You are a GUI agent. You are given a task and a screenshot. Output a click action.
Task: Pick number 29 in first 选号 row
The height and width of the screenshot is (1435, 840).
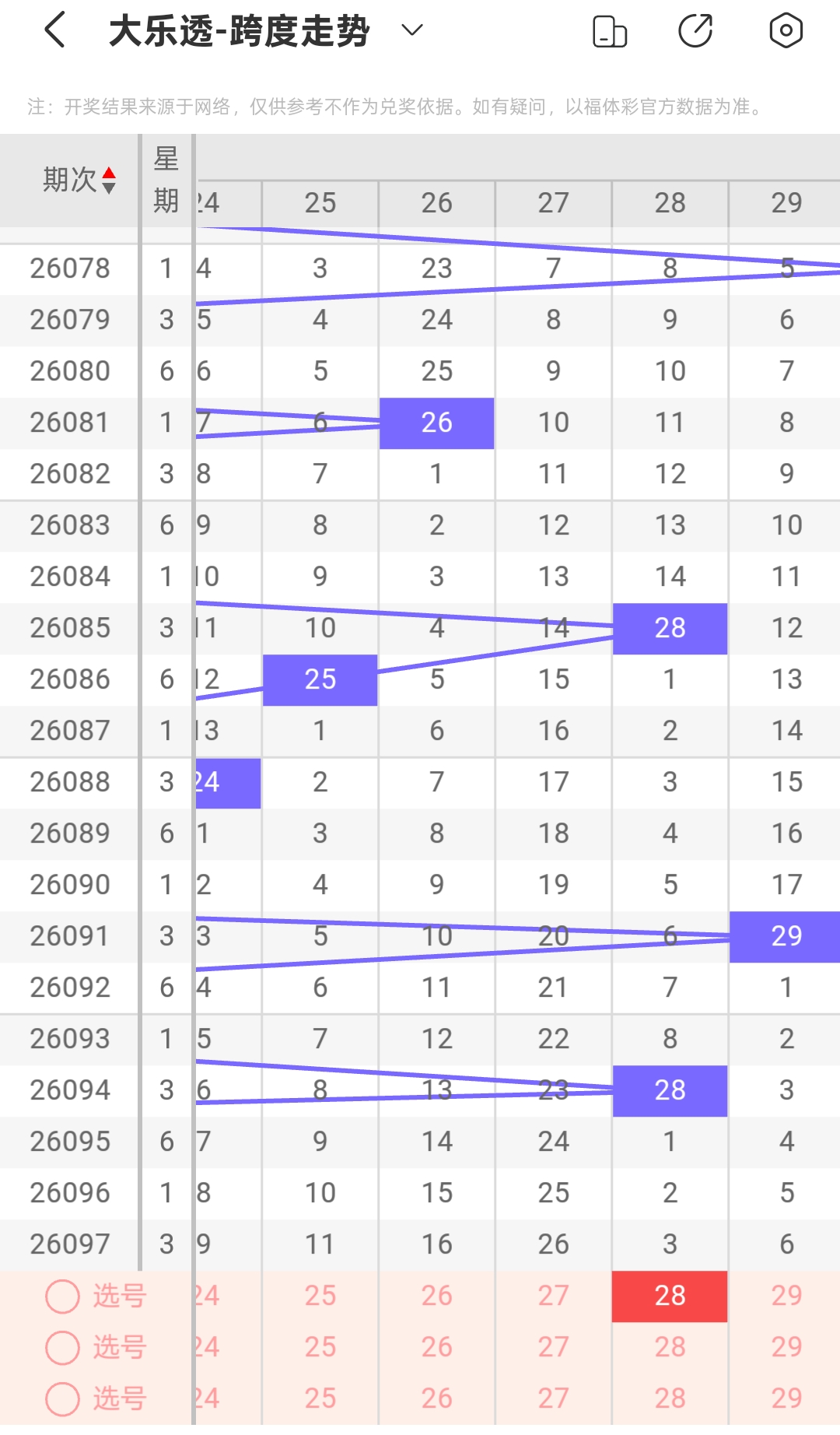(786, 1296)
